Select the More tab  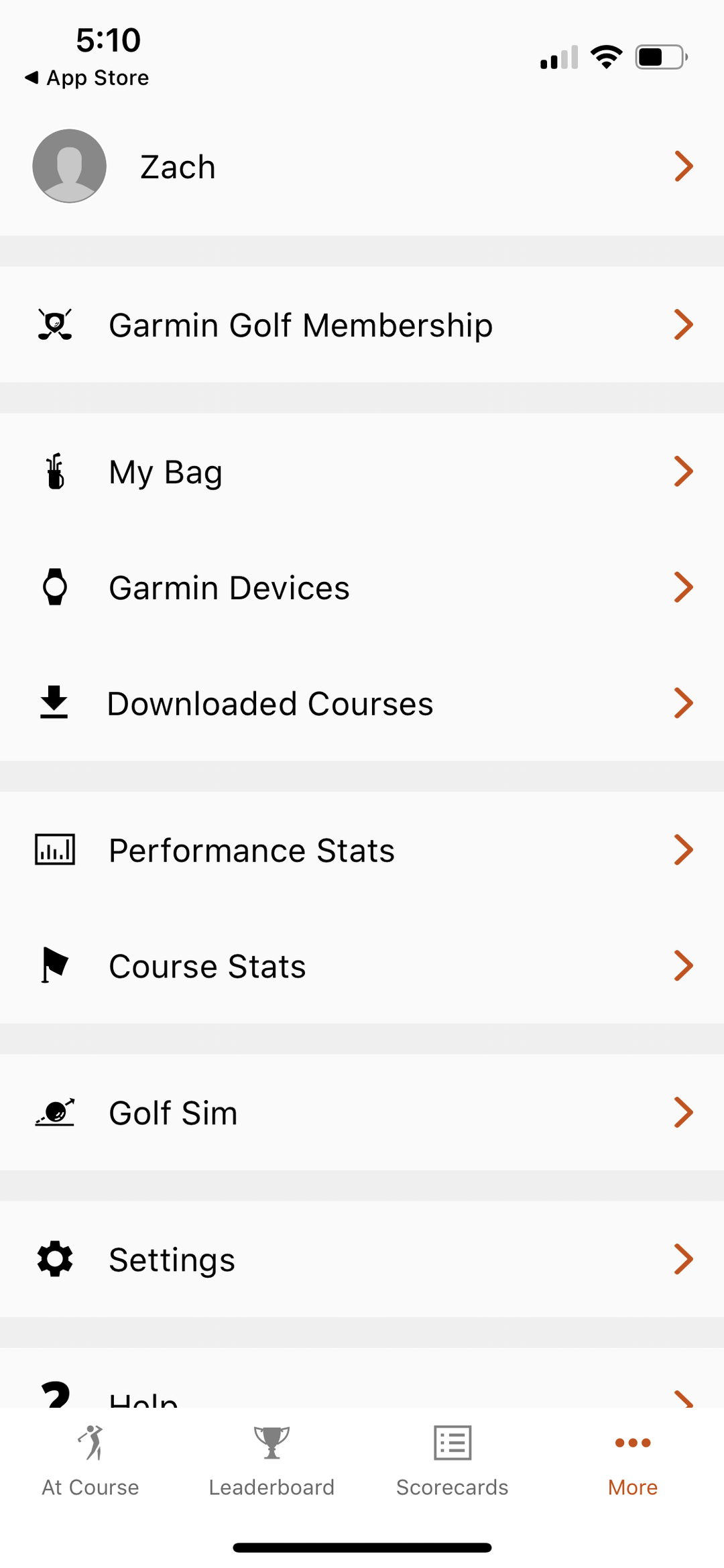pyautogui.click(x=632, y=1461)
